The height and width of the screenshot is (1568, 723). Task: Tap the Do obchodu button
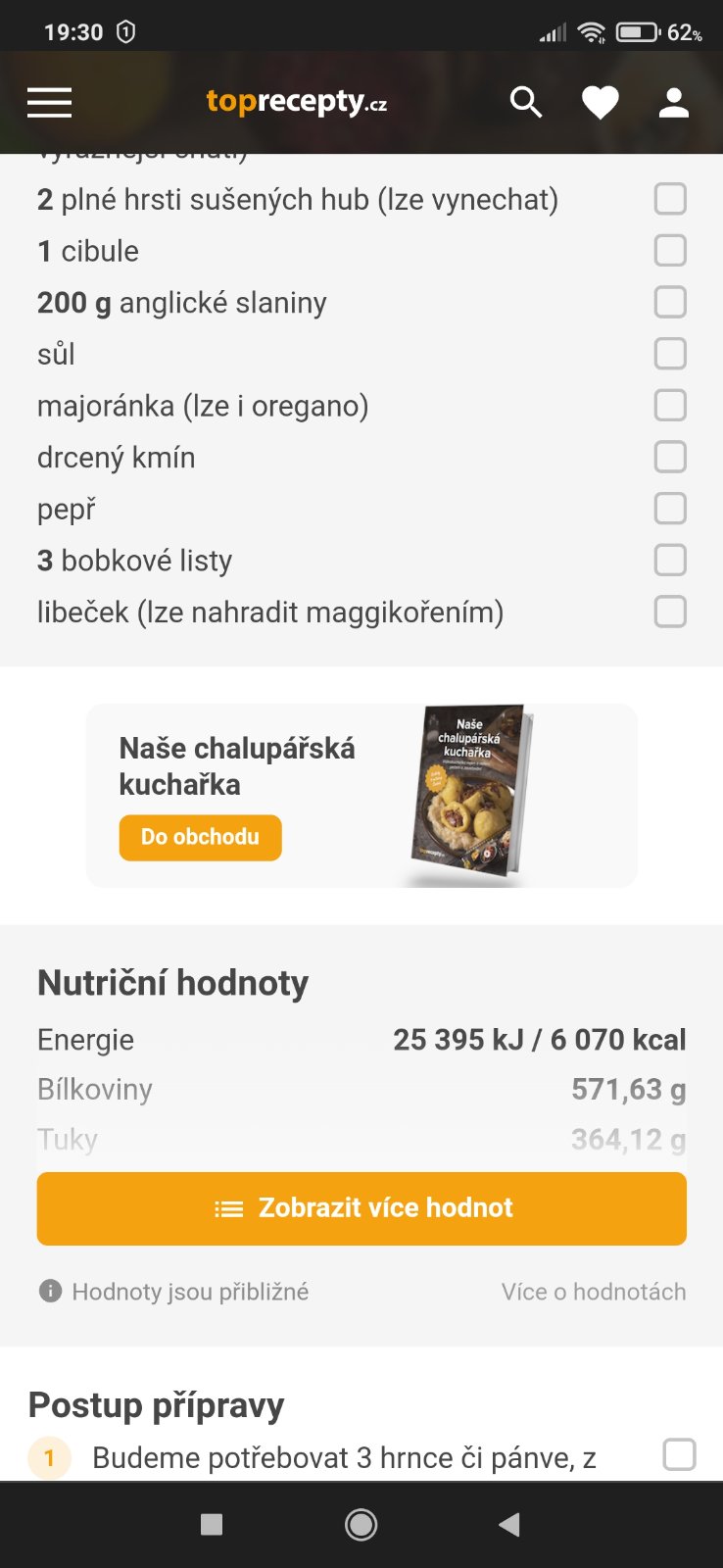point(201,838)
